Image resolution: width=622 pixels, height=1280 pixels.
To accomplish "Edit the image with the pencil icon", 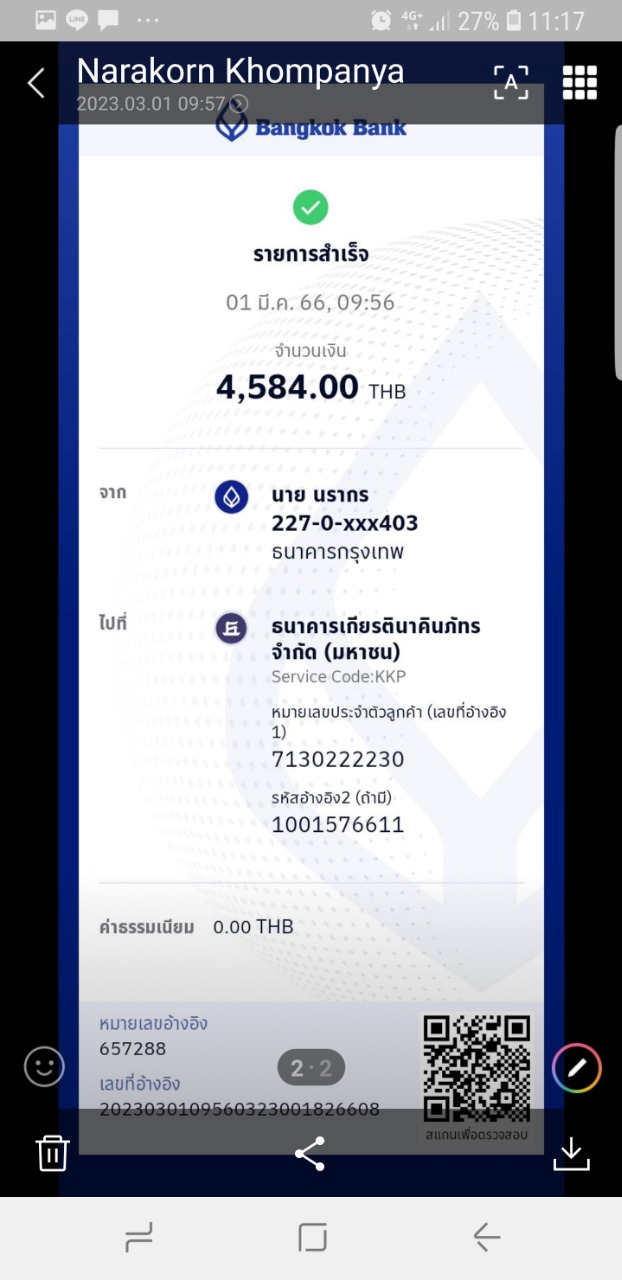I will 577,1068.
